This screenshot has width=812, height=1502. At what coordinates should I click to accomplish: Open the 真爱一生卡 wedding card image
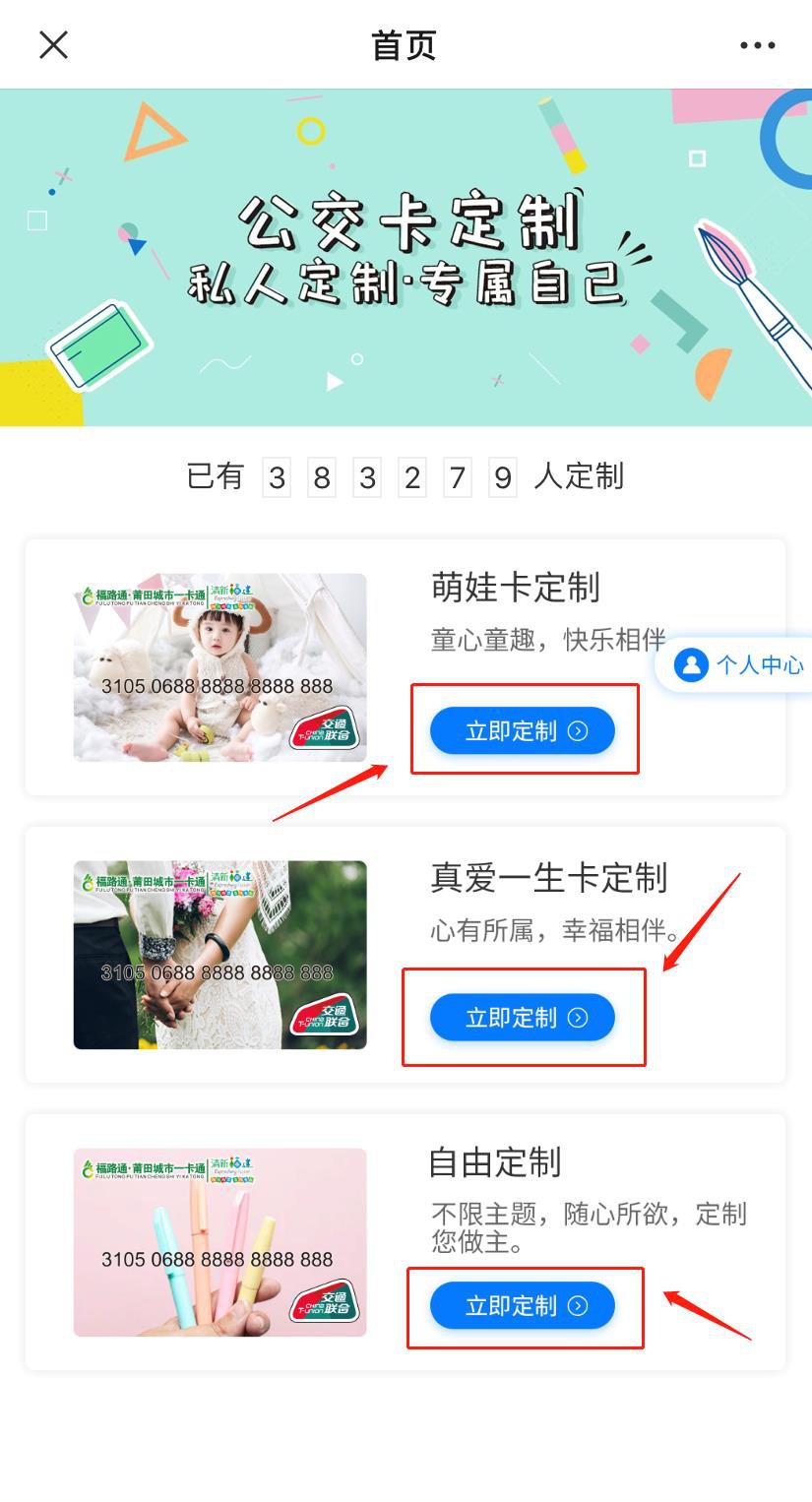pyautogui.click(x=219, y=955)
